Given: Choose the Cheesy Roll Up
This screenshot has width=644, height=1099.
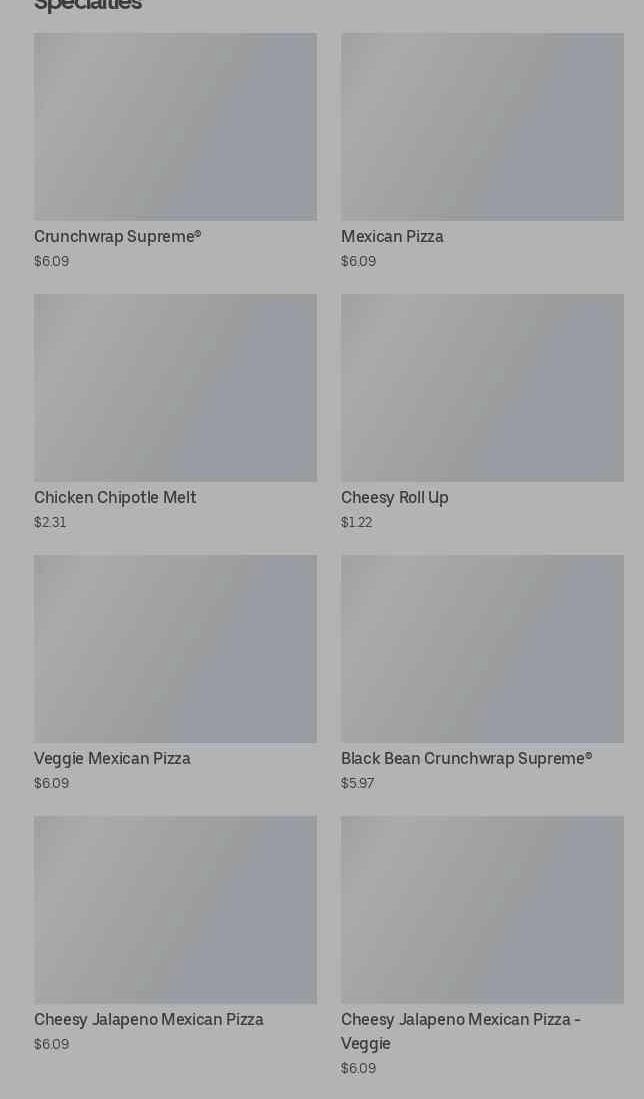Looking at the screenshot, I should point(482,388).
